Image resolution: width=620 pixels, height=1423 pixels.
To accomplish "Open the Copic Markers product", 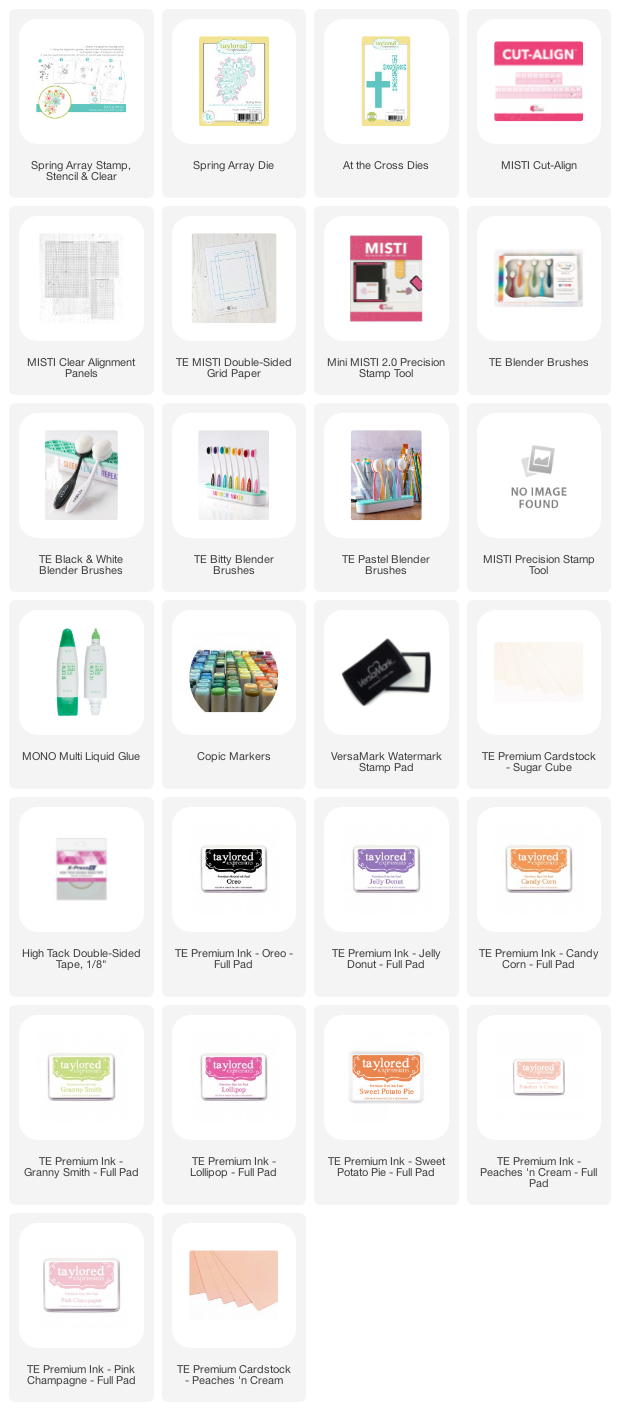I will (234, 694).
